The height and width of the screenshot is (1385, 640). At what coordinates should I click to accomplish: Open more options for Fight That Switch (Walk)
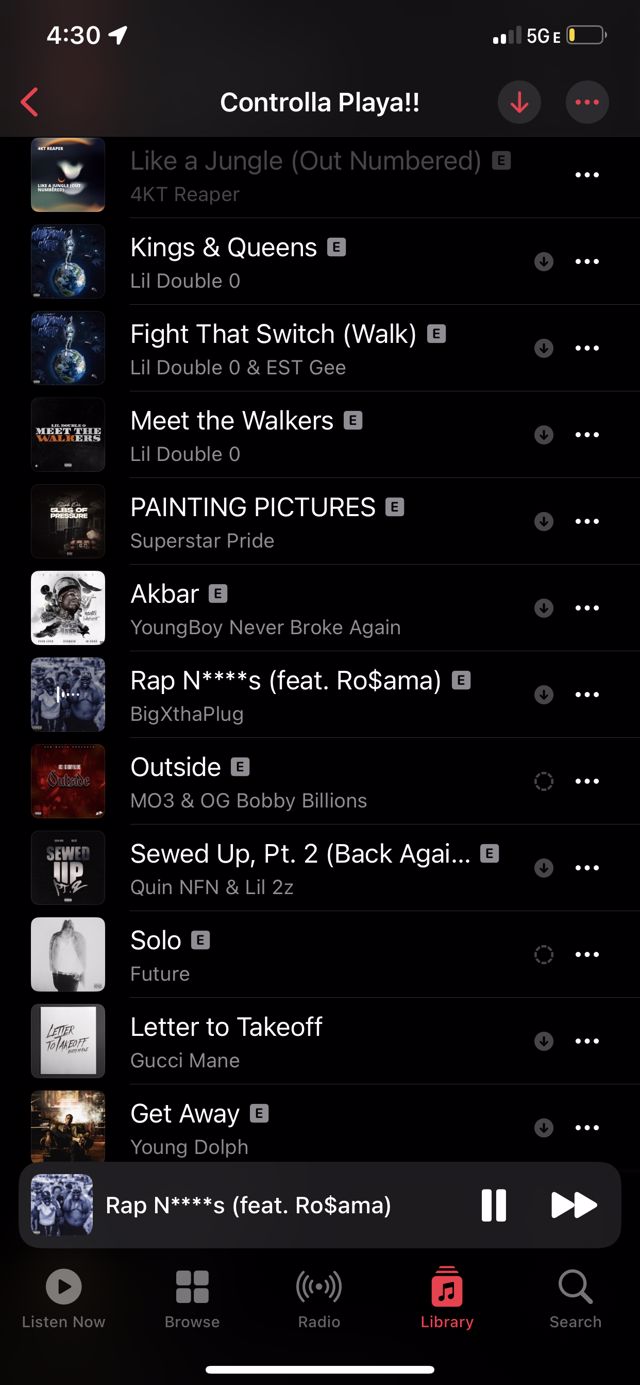(587, 348)
